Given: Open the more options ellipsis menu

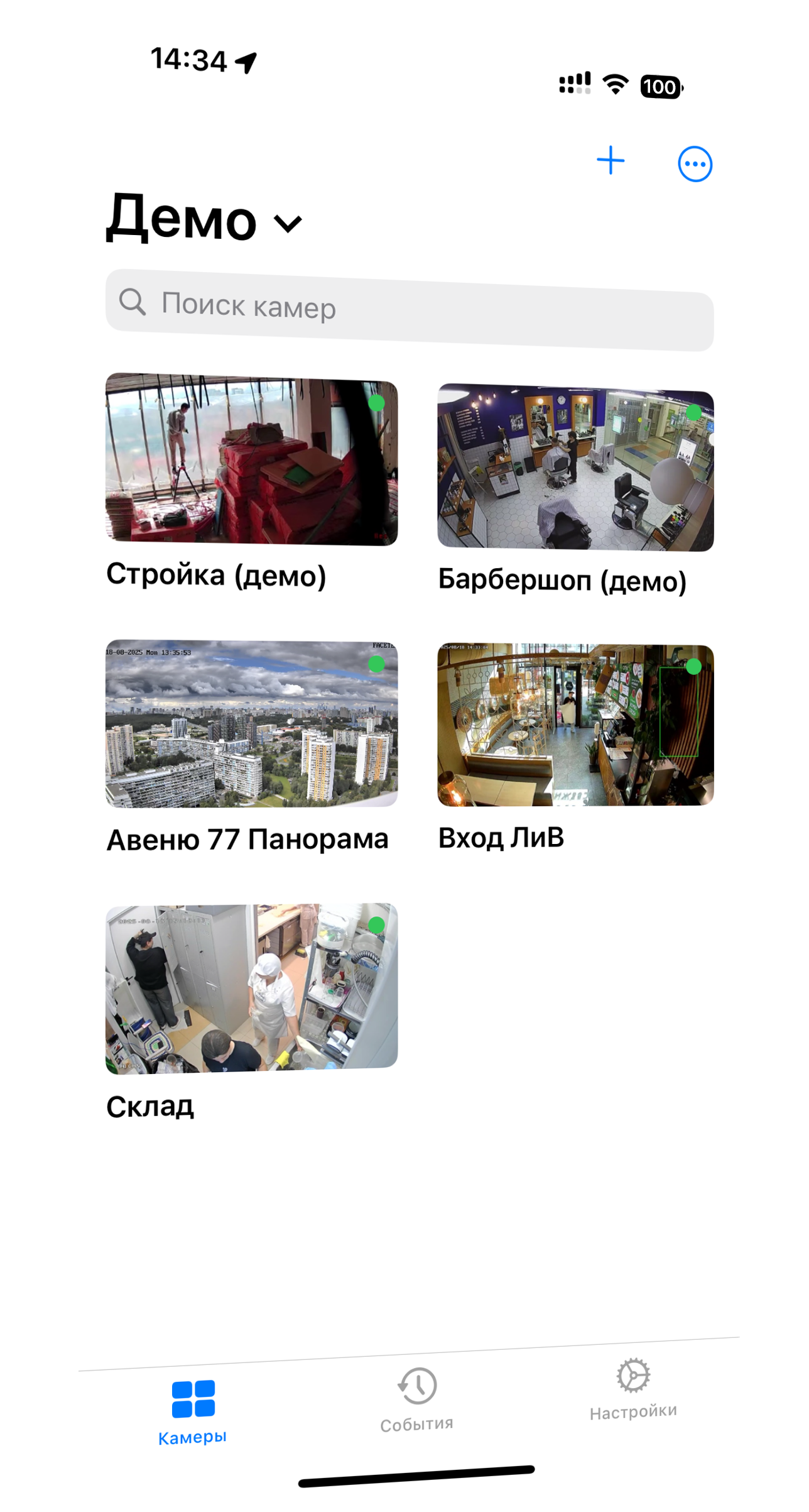Looking at the screenshot, I should tap(695, 165).
